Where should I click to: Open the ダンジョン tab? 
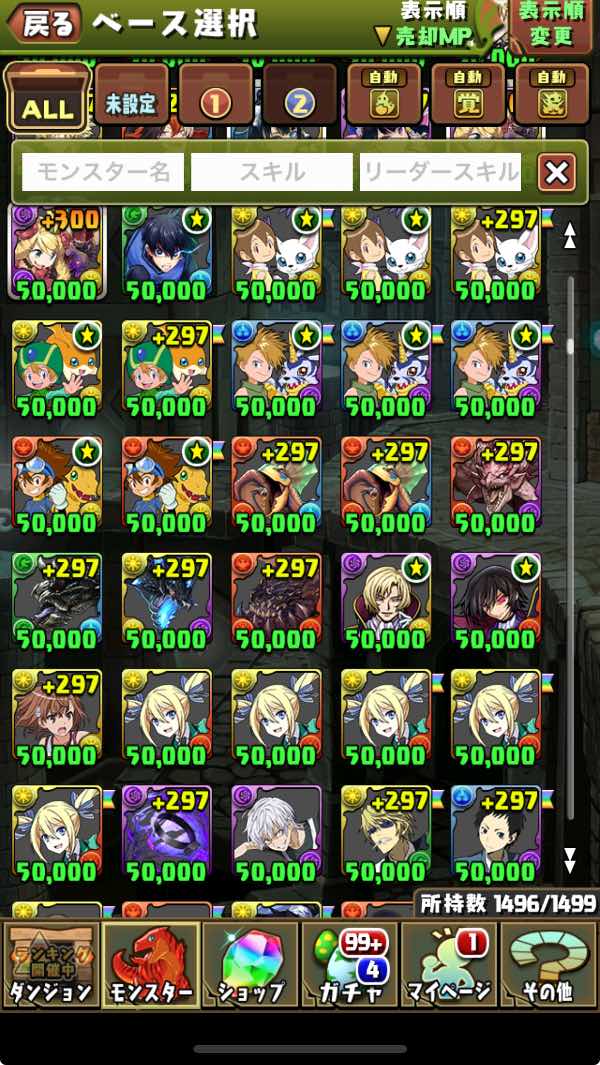coord(50,966)
